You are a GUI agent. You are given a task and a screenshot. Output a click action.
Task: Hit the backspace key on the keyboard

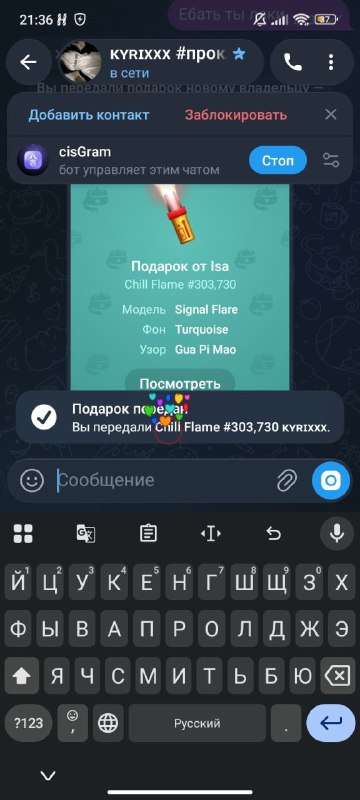(x=337, y=677)
